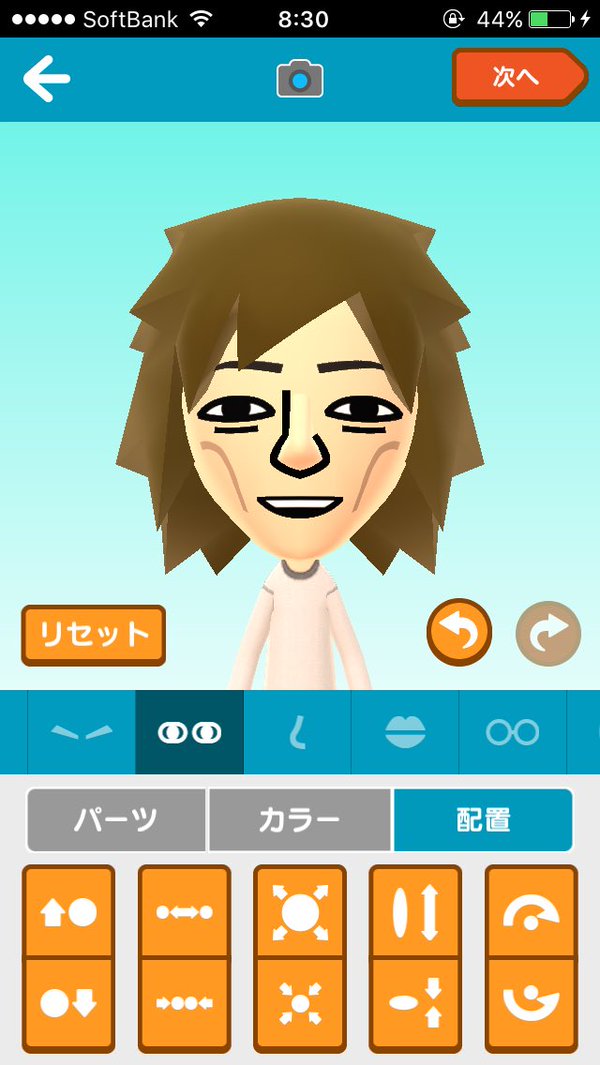Viewport: 600px width, 1065px height.
Task: Enlarge the eyes
Action: coord(300,911)
